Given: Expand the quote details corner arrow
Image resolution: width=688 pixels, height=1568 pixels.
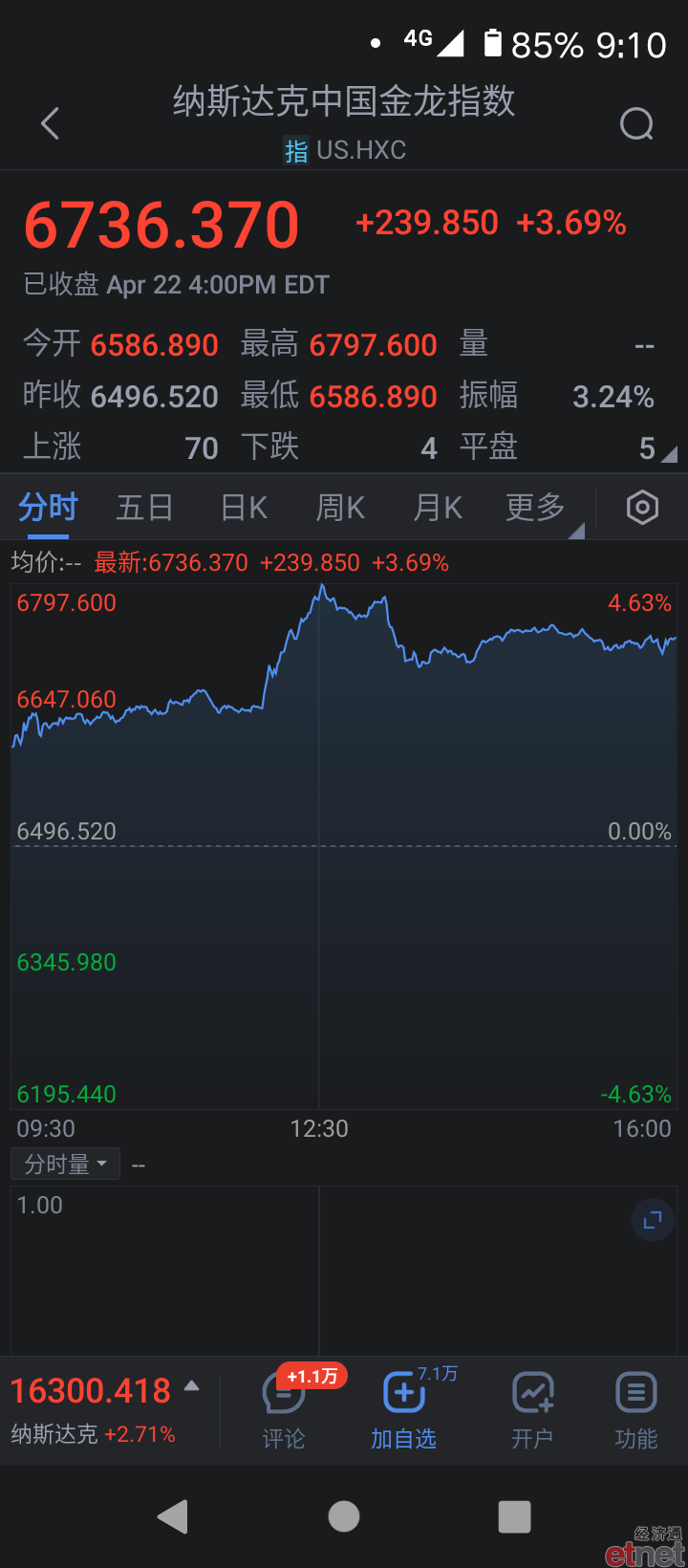Looking at the screenshot, I should pyautogui.click(x=669, y=454).
